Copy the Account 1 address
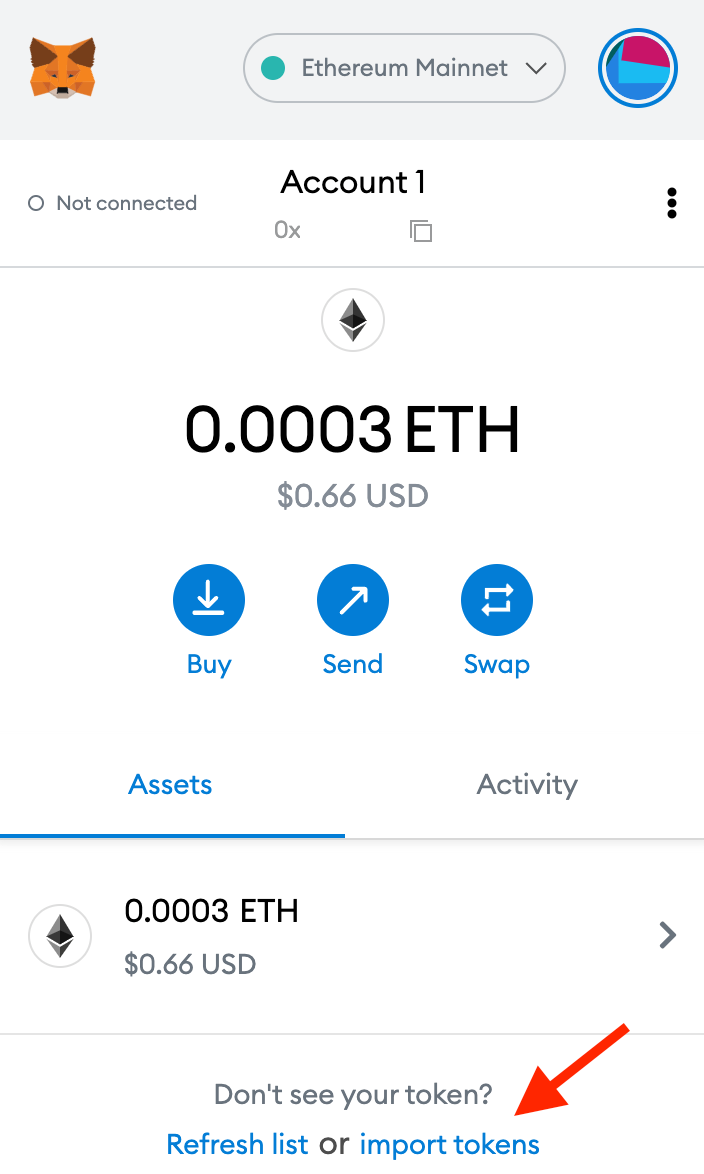This screenshot has width=704, height=1174. (x=420, y=231)
